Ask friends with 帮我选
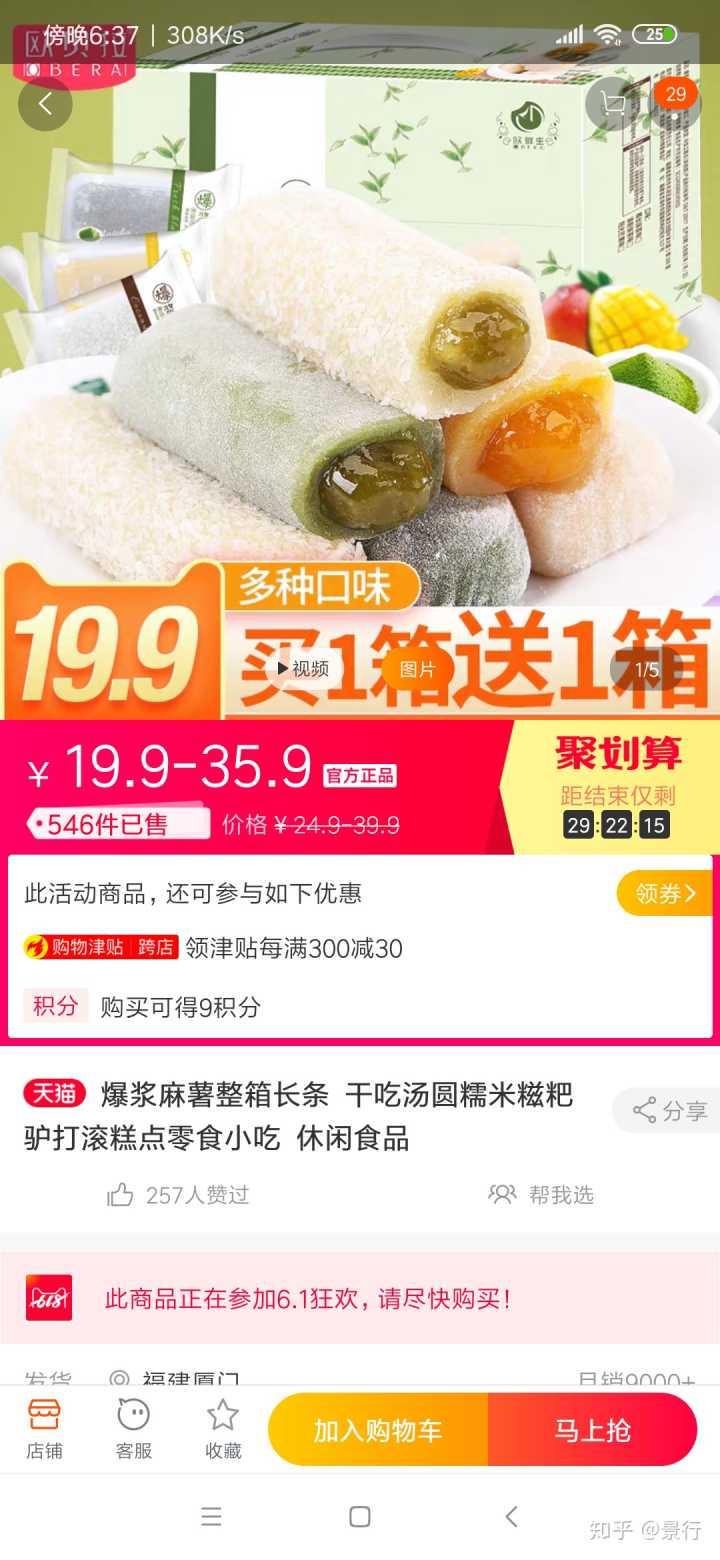The width and height of the screenshot is (720, 1560). [x=541, y=1195]
